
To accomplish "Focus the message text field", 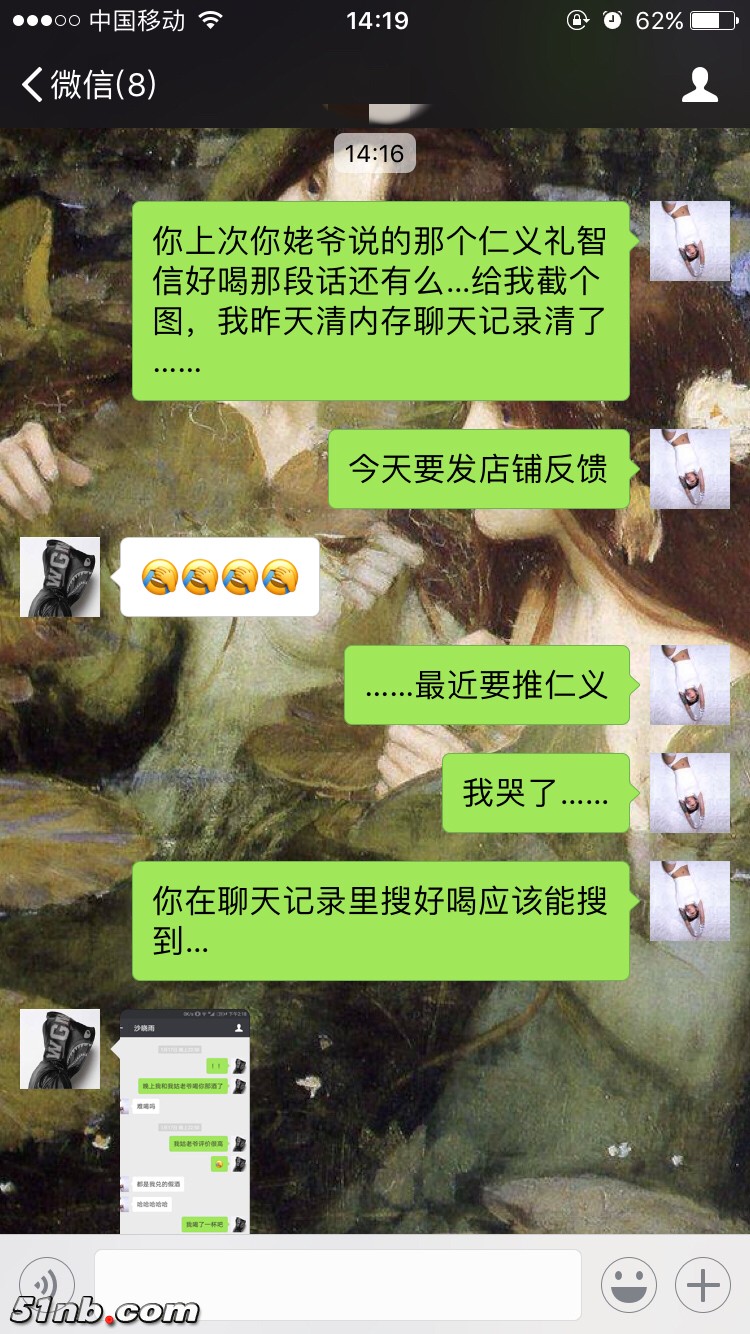I will point(337,1284).
